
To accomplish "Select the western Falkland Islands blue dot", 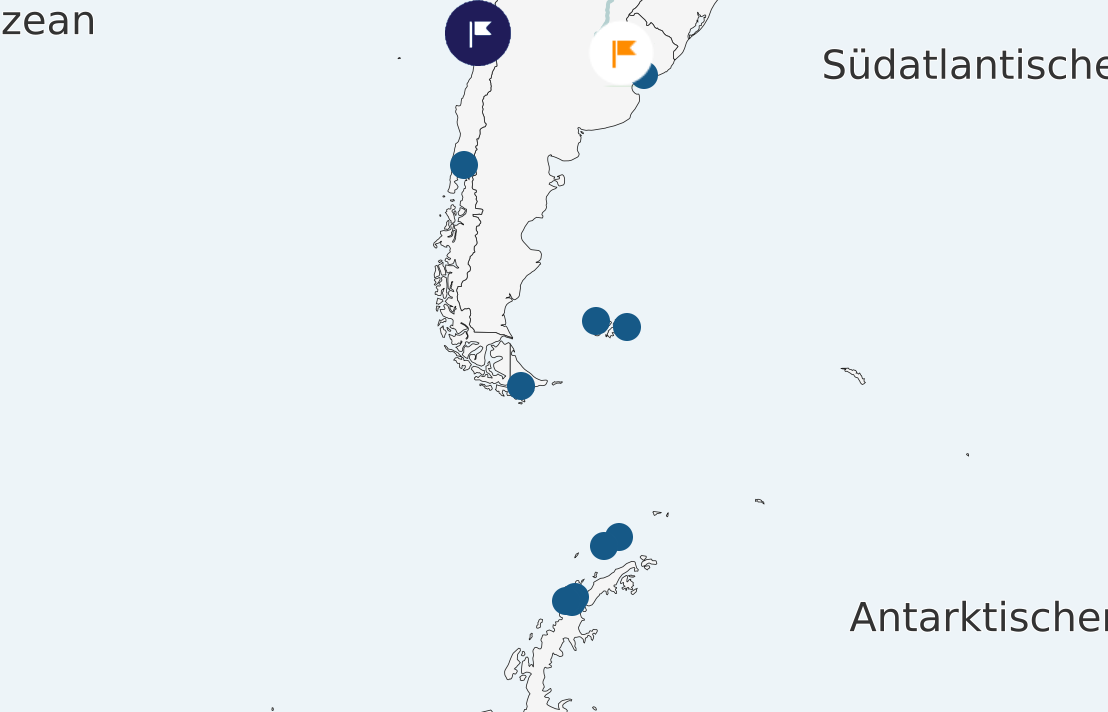I will coord(596,321).
